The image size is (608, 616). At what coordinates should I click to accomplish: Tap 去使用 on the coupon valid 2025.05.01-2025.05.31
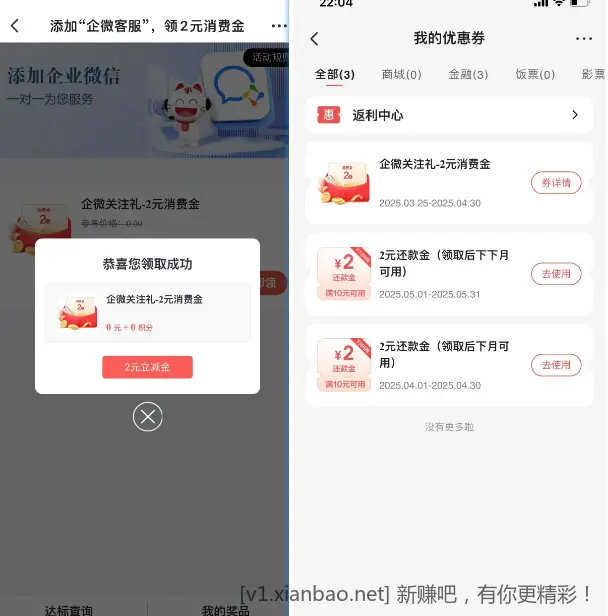click(555, 274)
